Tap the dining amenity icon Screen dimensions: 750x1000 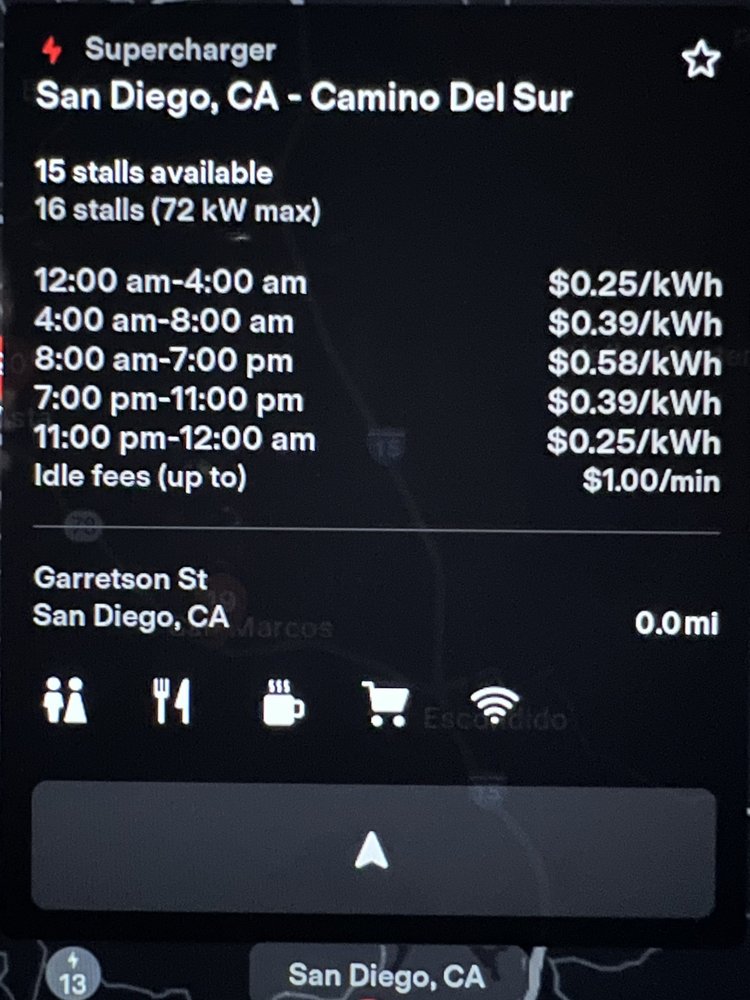click(x=172, y=701)
